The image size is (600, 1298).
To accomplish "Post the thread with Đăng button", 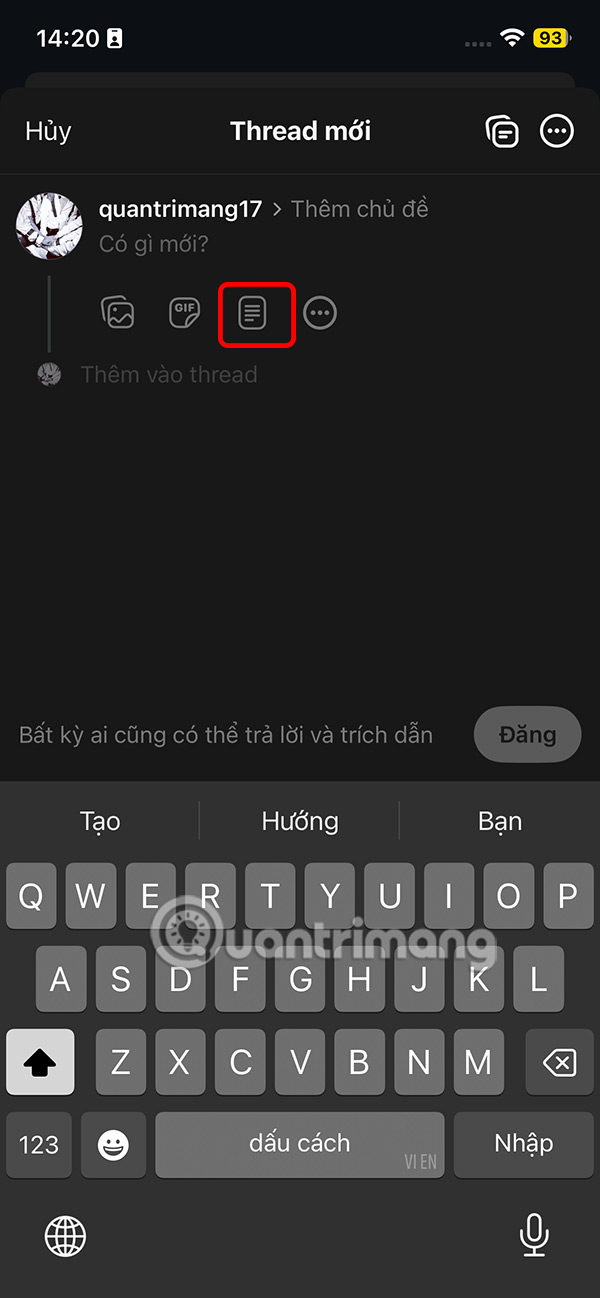I will coord(527,735).
